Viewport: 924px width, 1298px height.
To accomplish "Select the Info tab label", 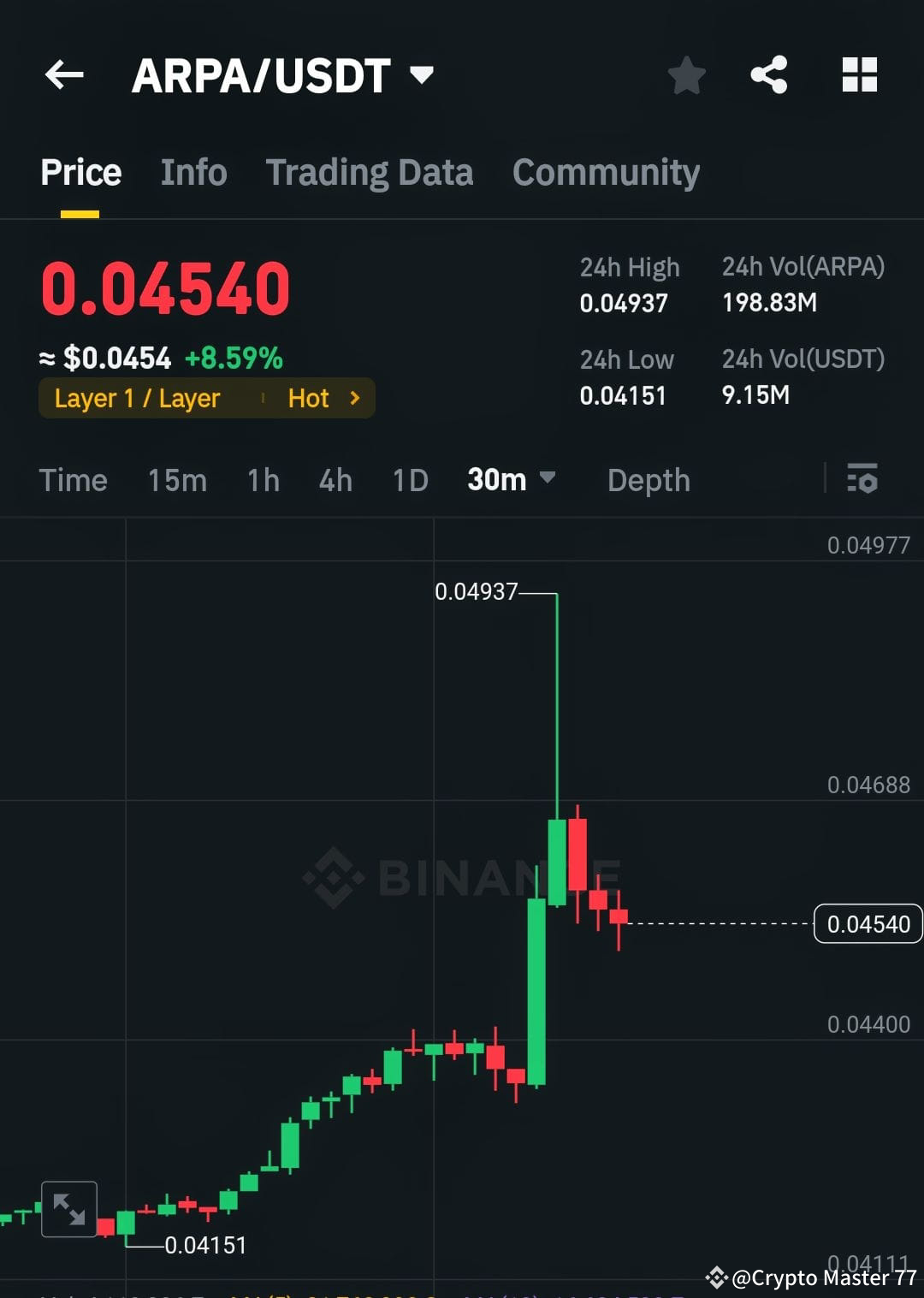I will click(x=192, y=172).
